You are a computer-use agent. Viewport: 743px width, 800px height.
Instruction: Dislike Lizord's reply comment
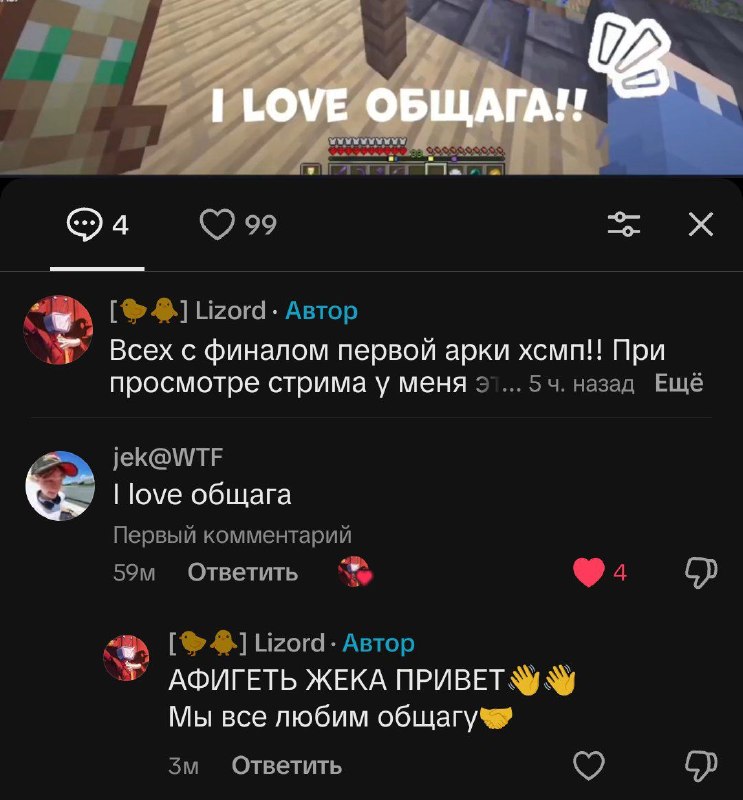[x=701, y=765]
